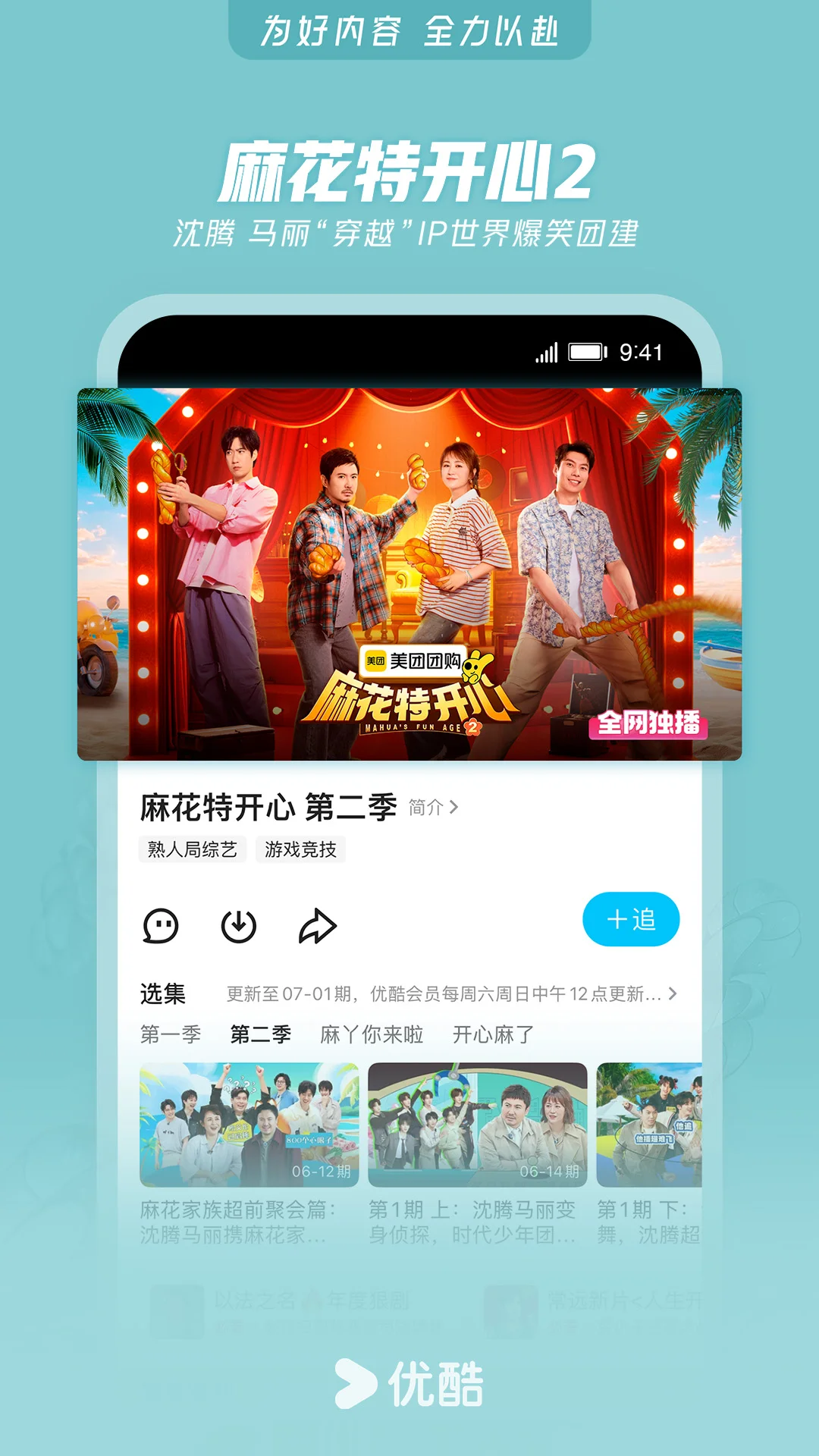Open show details via 简介 arrow
The width and height of the screenshot is (819, 1456).
click(x=431, y=808)
